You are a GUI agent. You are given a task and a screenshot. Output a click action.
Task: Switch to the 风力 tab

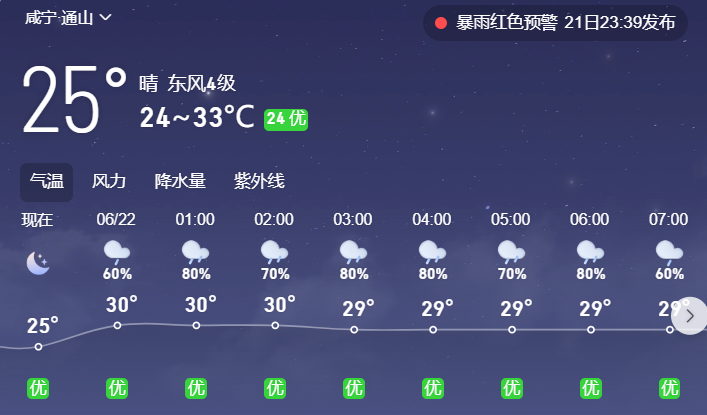tap(109, 181)
